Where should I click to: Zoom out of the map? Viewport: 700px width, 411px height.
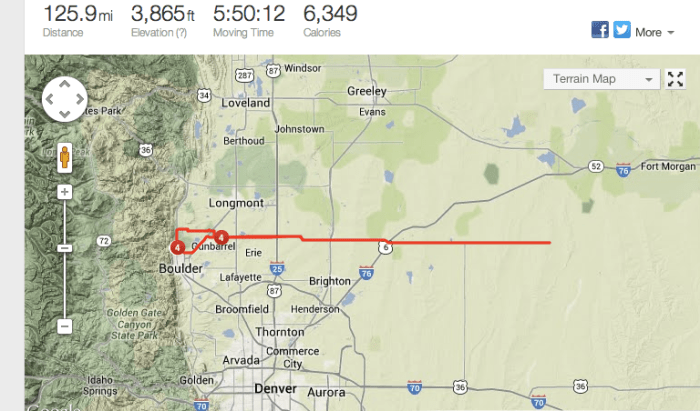click(64, 326)
